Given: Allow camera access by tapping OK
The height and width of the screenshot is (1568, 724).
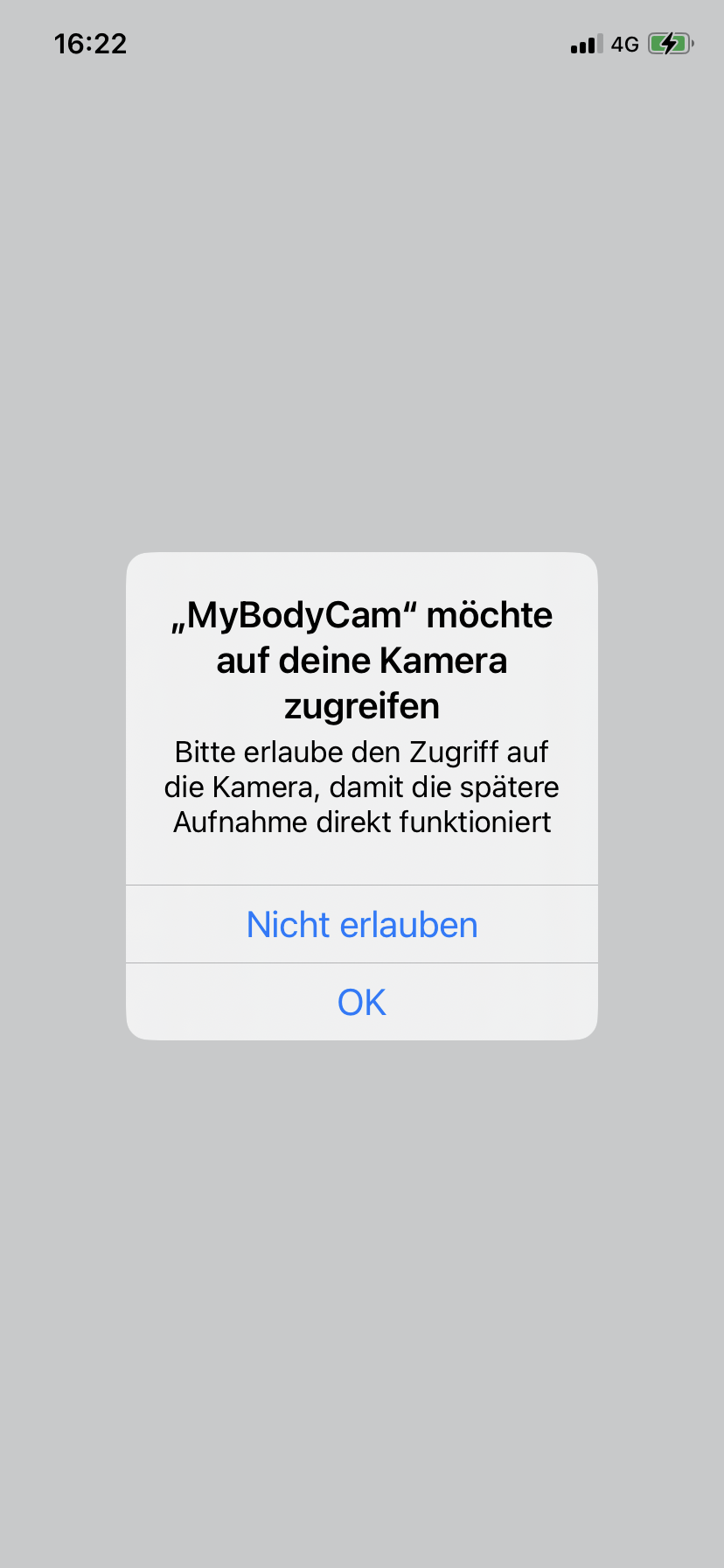Looking at the screenshot, I should (362, 1003).
